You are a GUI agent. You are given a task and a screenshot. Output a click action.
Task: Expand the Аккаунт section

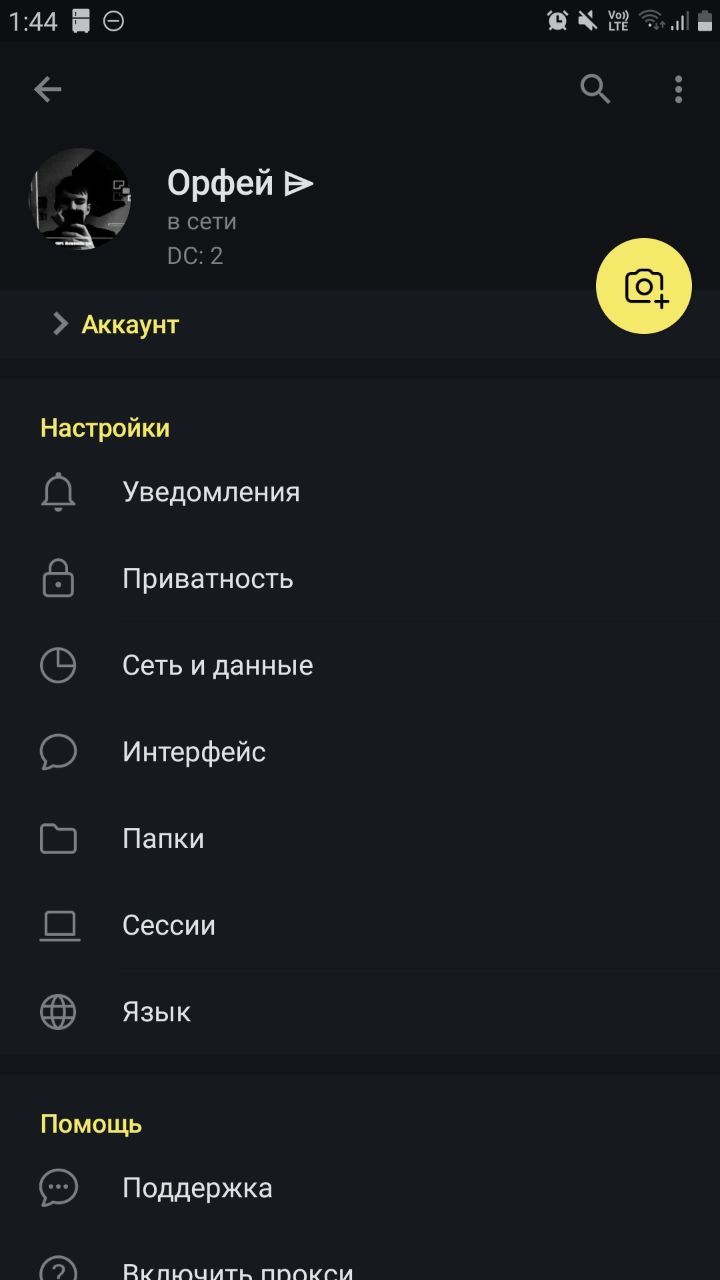tap(130, 324)
